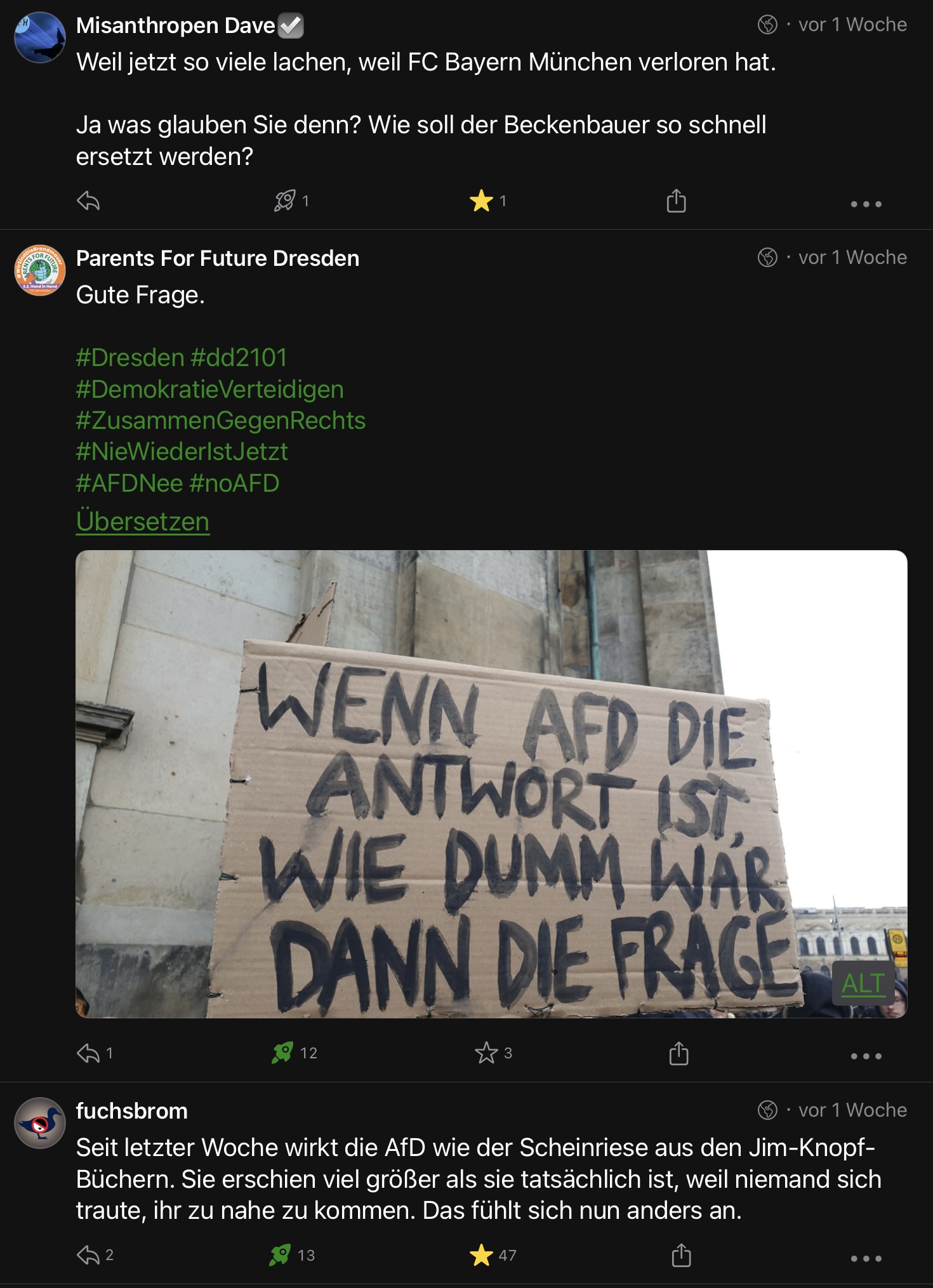Viewport: 933px width, 1288px height.
Task: Unfavorite Misanthropen Dave's starred post
Action: coord(481,201)
